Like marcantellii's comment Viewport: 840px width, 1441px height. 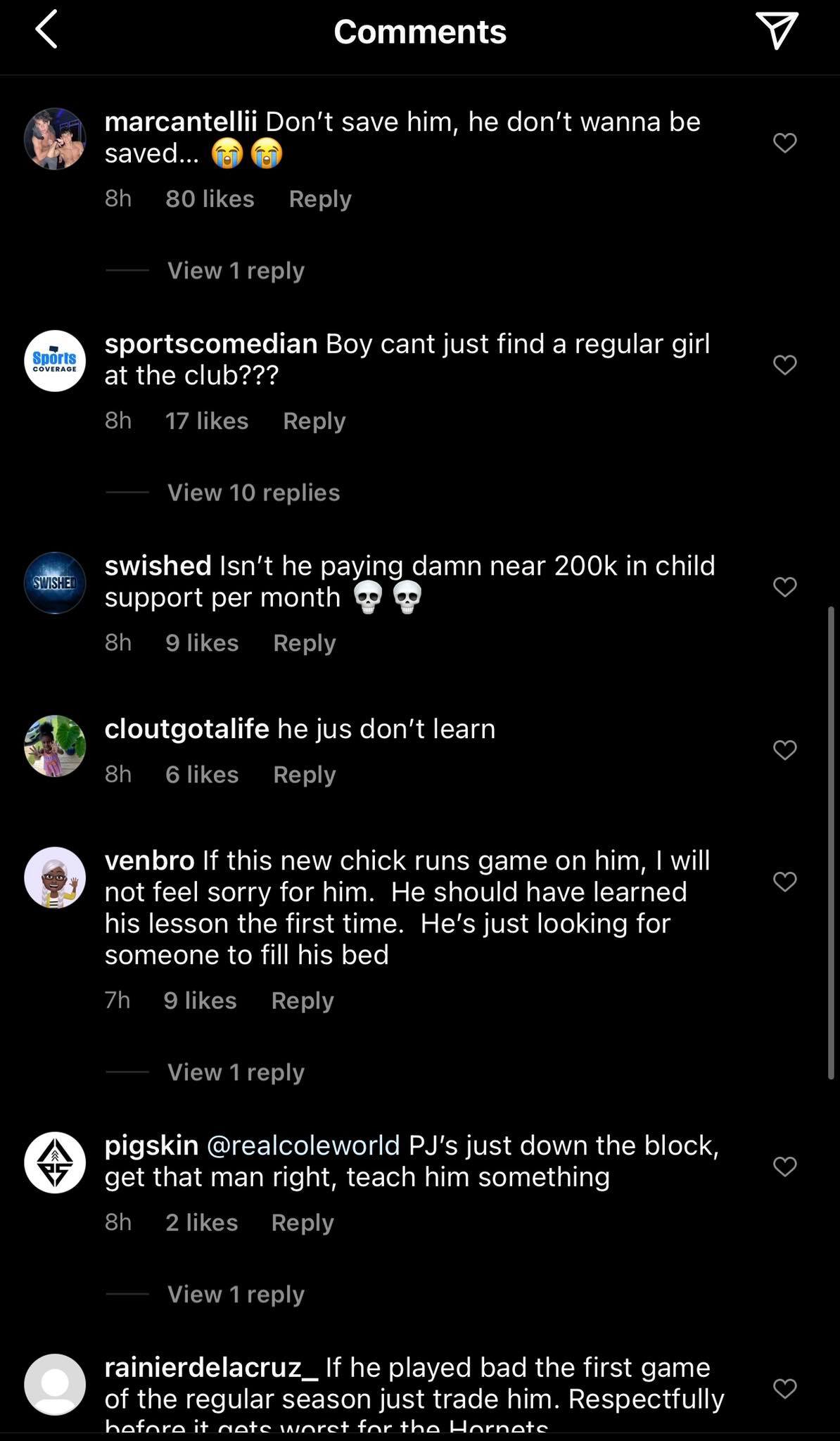(x=784, y=143)
